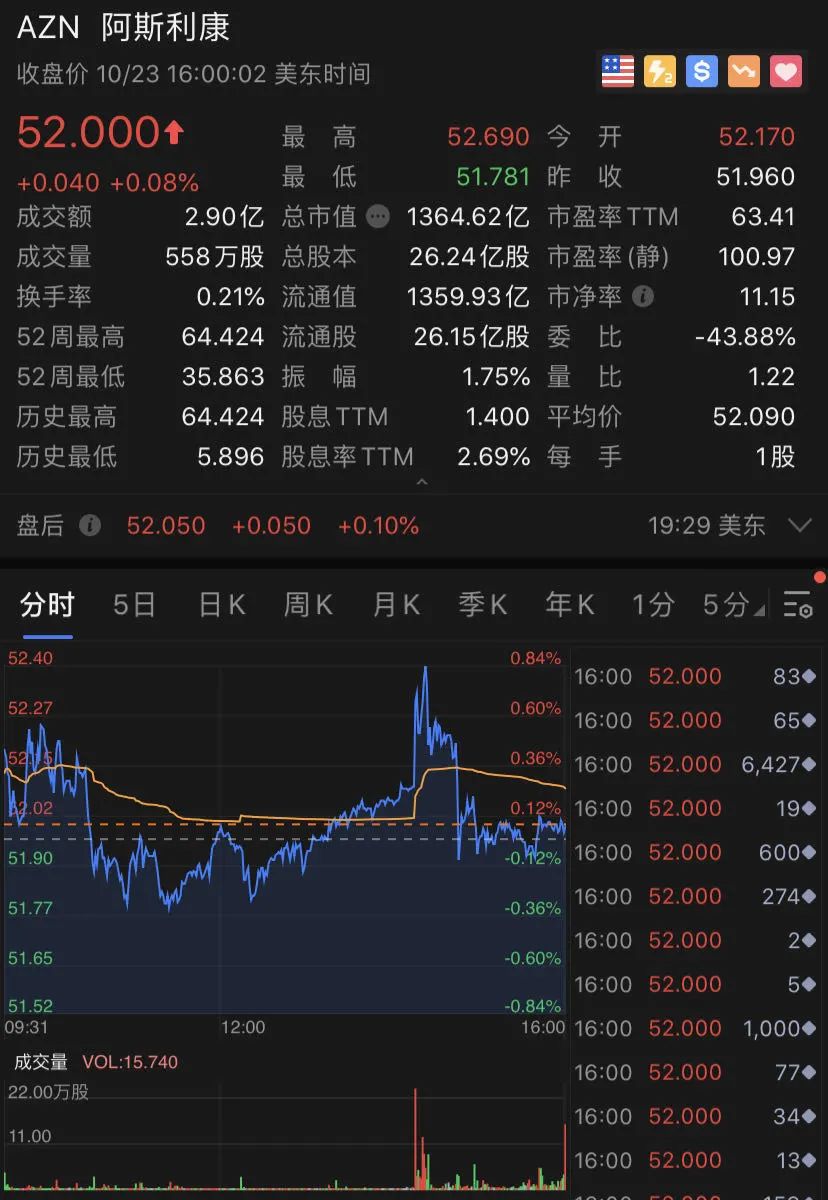Open the chart settings icon
Viewport: 828px width, 1200px height.
(x=798, y=605)
